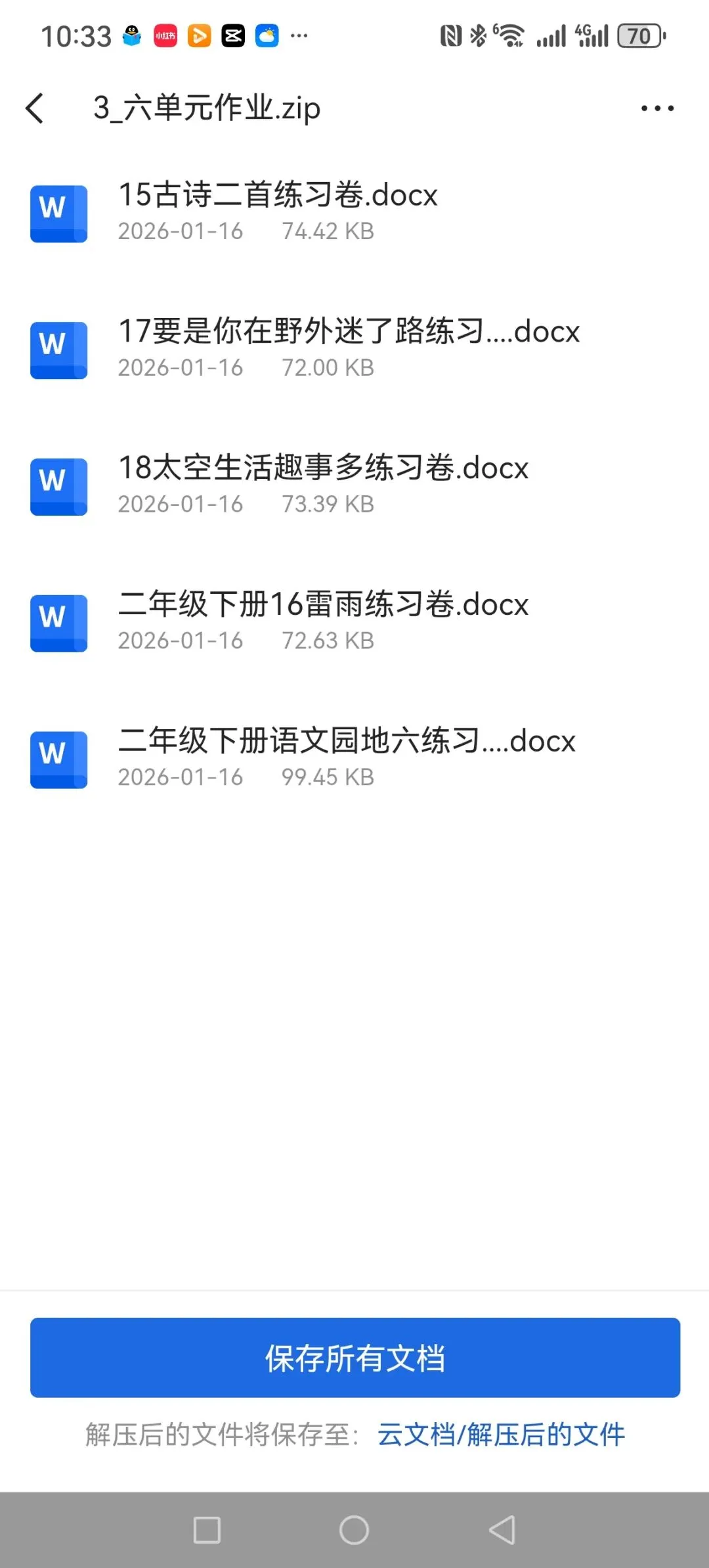Tap the 保存所有文档 button
This screenshot has width=709, height=1568.
click(355, 1357)
